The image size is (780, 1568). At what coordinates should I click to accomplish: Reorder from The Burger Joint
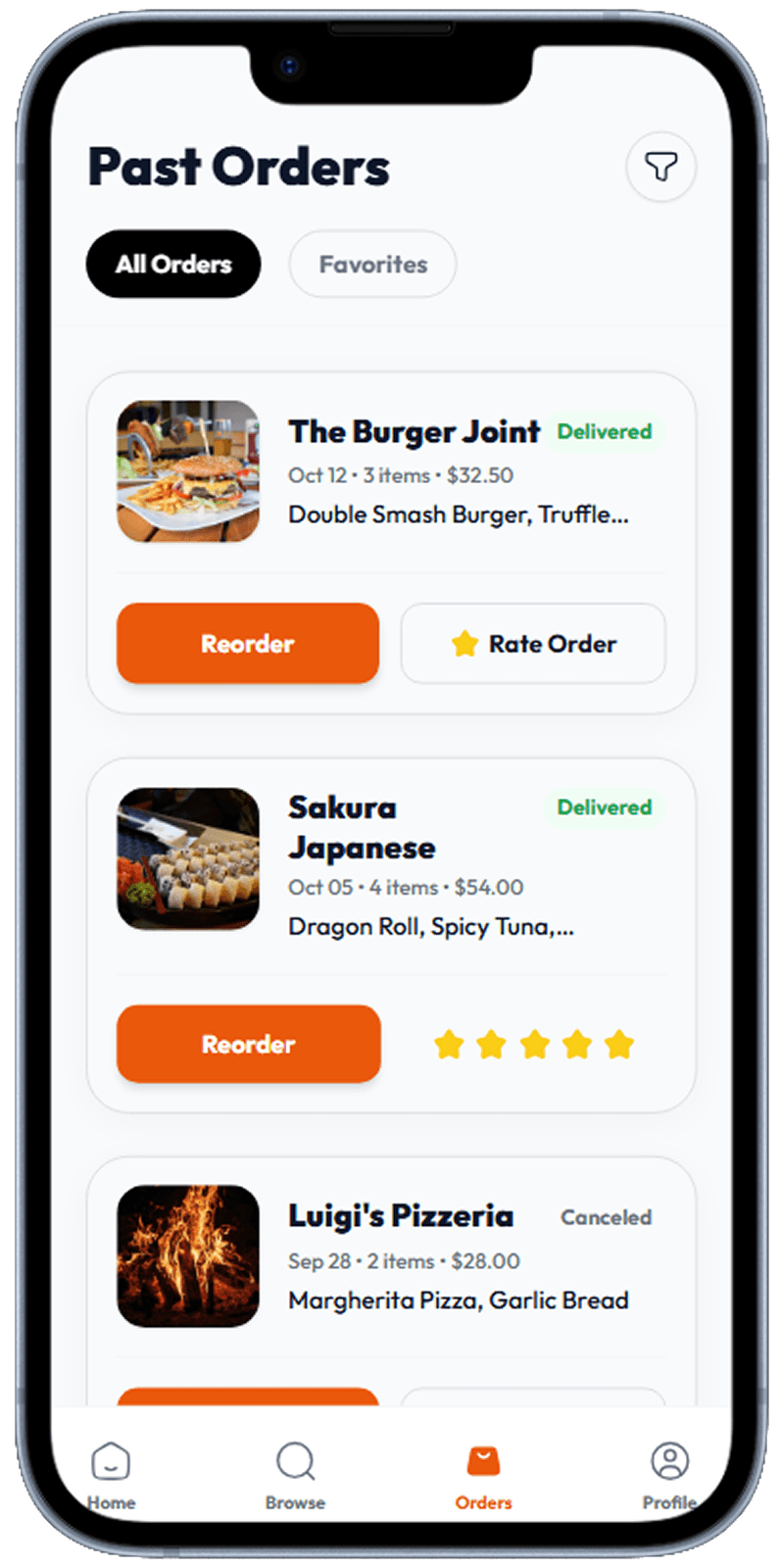click(247, 644)
